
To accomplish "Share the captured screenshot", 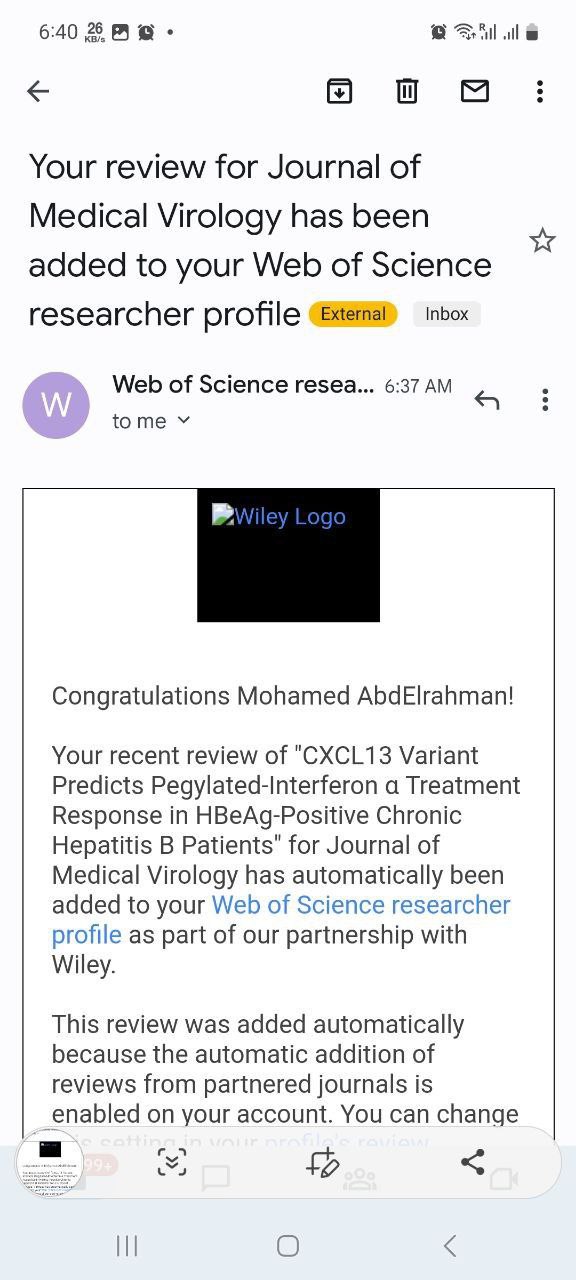I will (473, 1162).
